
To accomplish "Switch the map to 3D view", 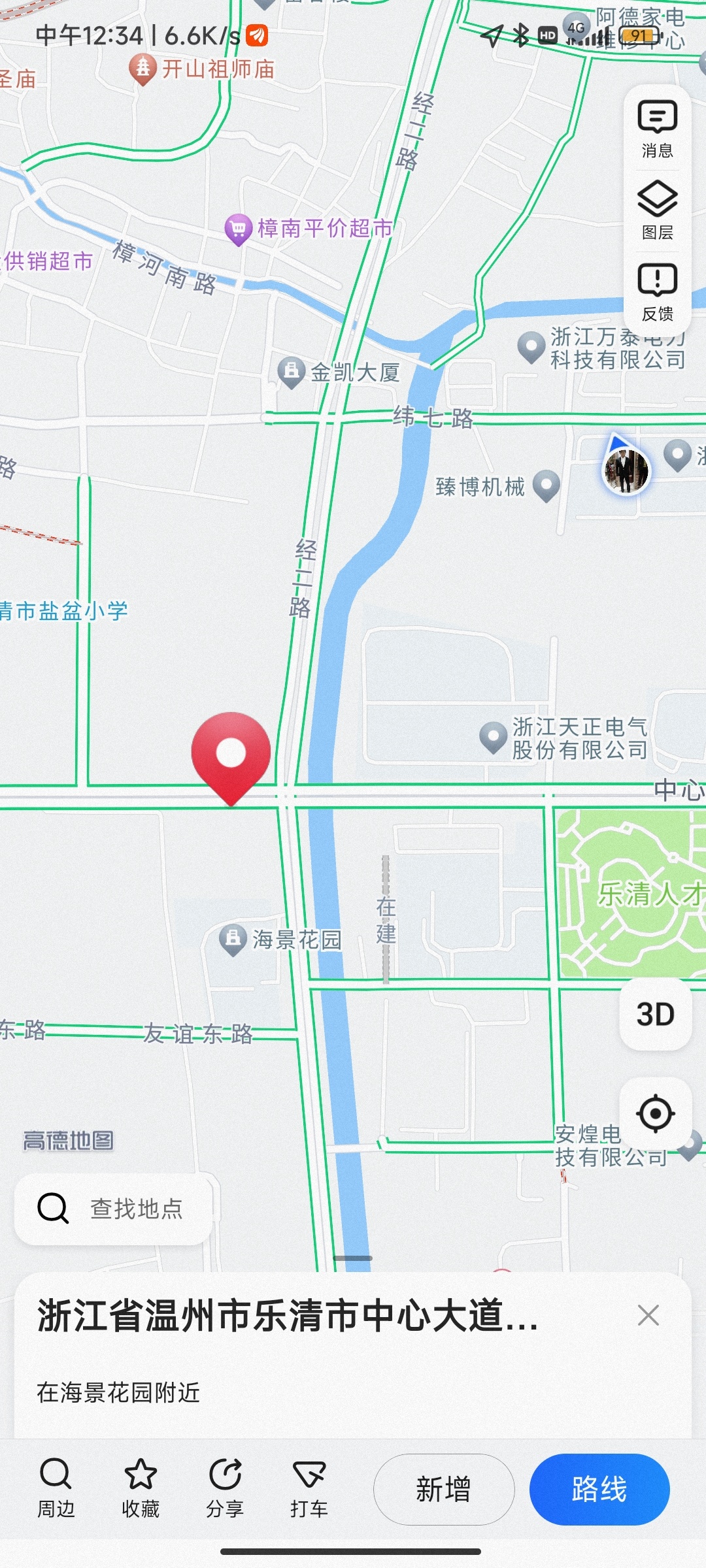I will (655, 1015).
